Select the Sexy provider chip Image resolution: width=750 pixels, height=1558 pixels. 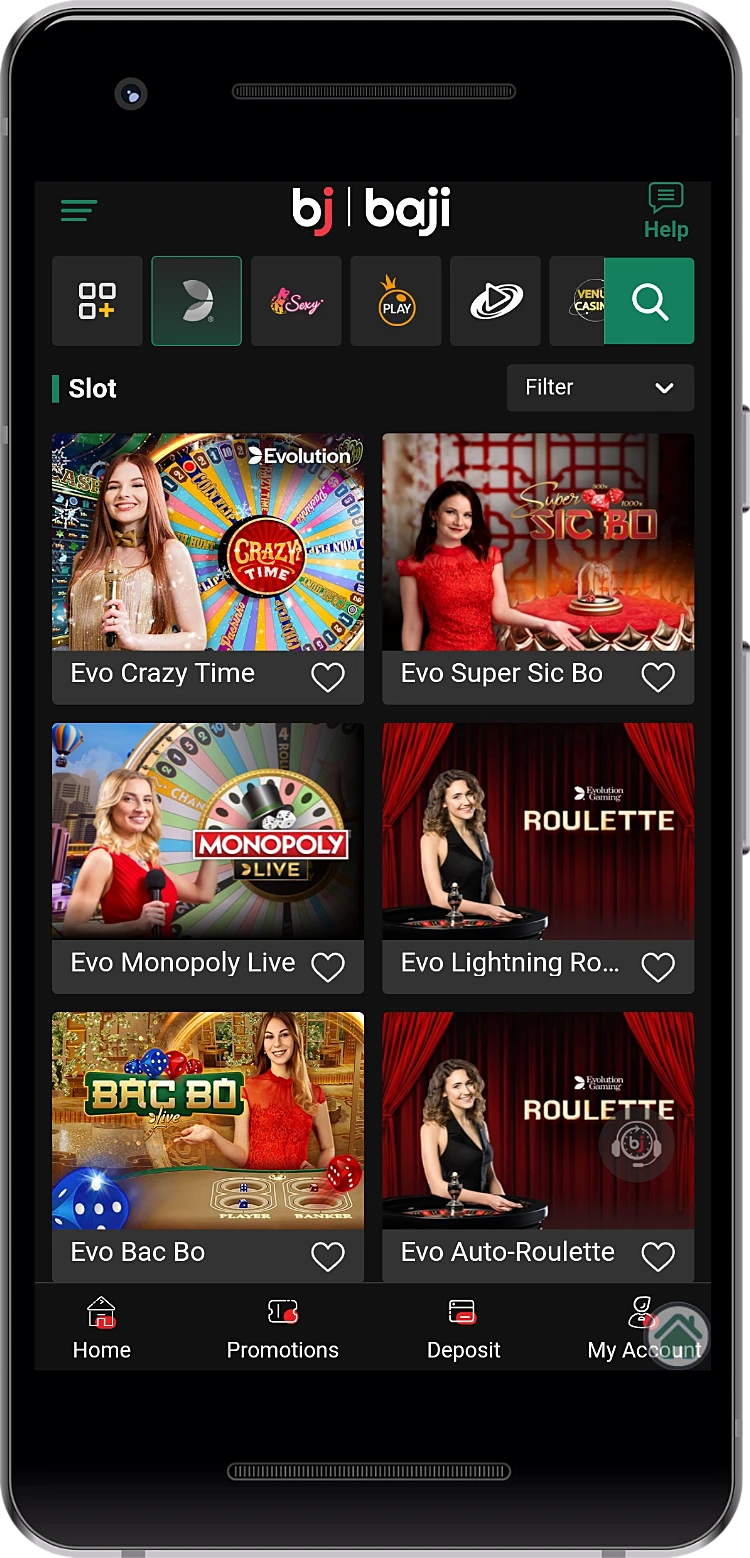pyautogui.click(x=296, y=301)
